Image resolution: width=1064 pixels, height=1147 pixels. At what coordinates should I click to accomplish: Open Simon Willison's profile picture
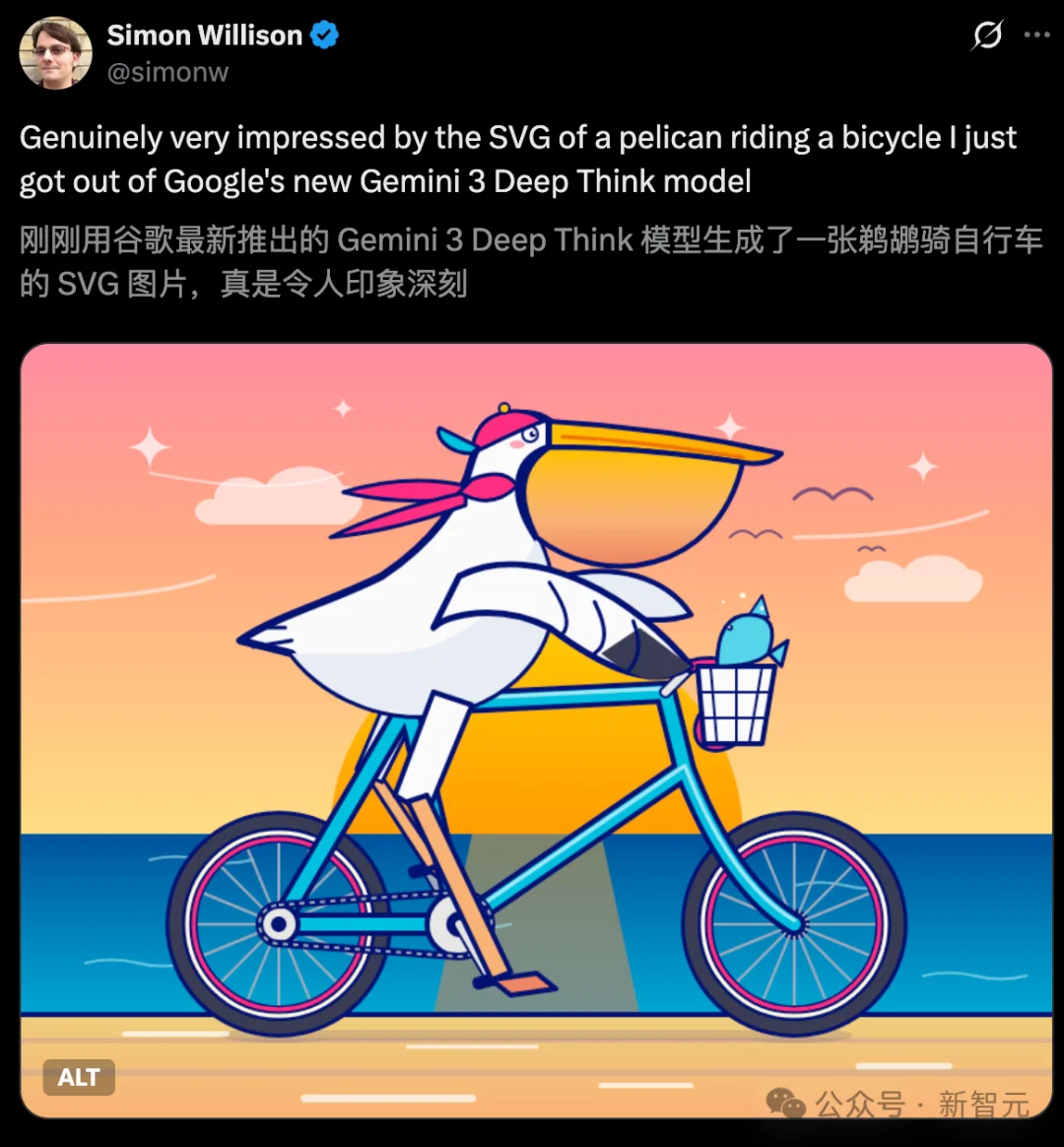[55, 53]
